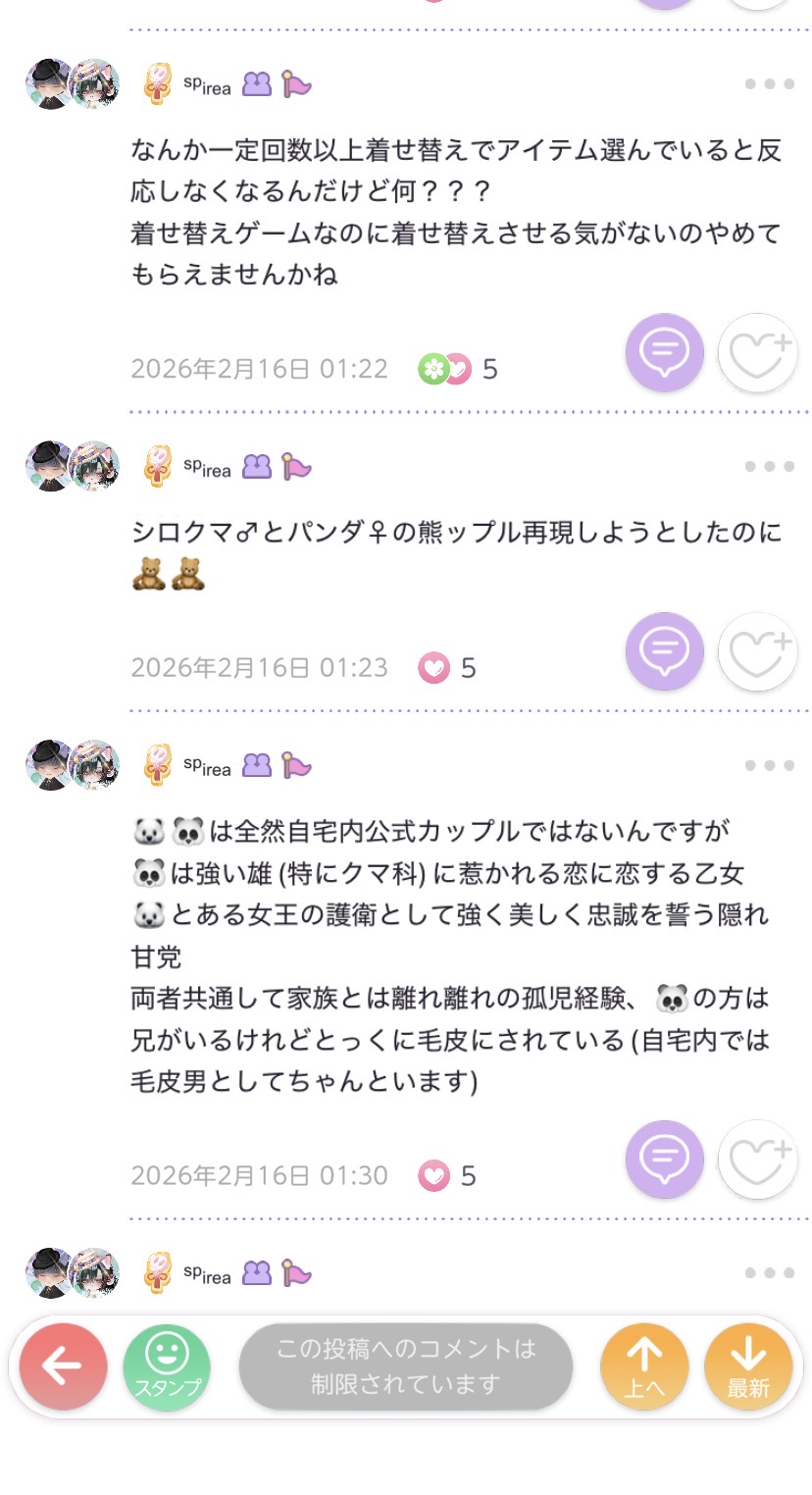Like the 01:22 post about 着せ替え
This screenshot has width=812, height=1495.
758,354
